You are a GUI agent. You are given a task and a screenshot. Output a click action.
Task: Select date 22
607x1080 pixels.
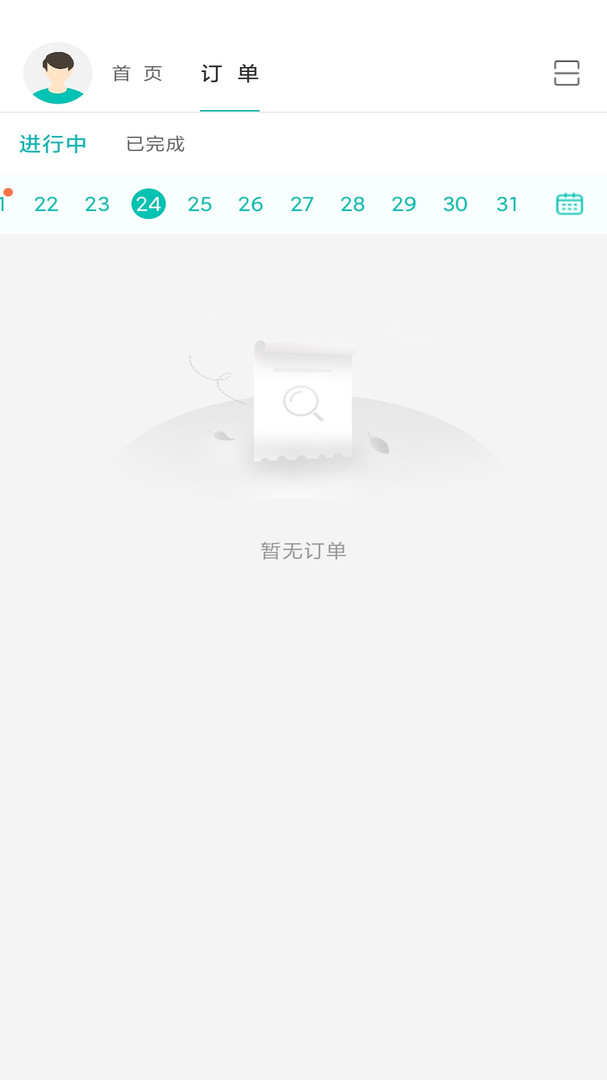[46, 204]
